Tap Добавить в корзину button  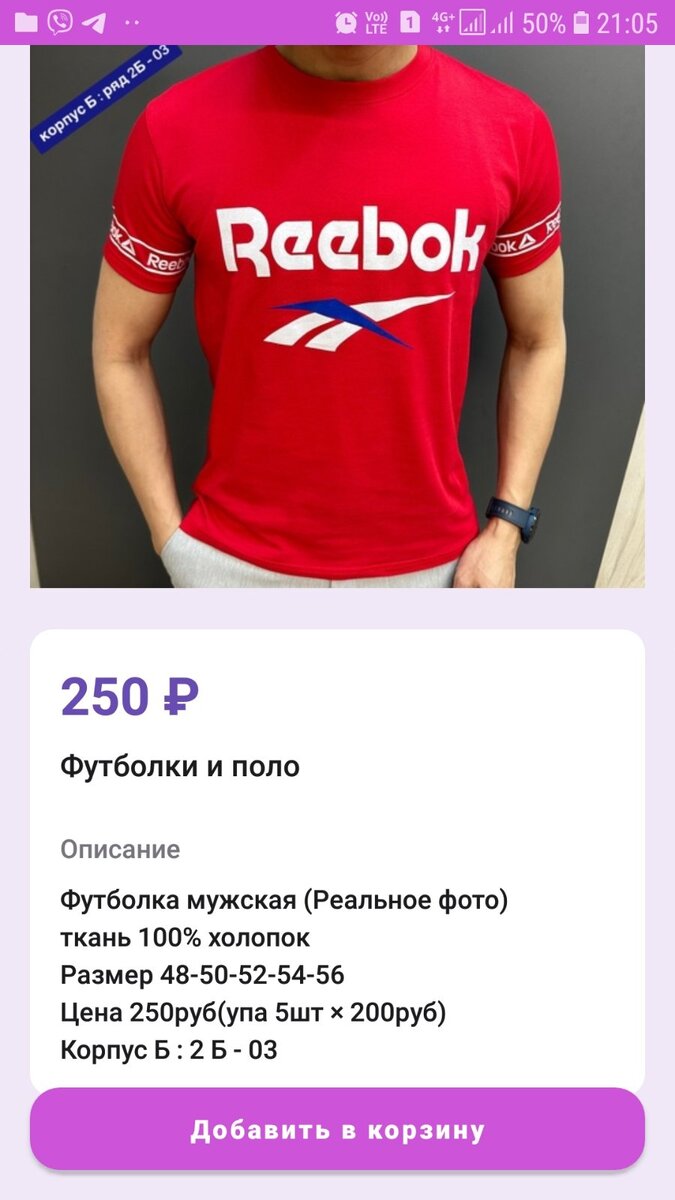(x=337, y=1130)
